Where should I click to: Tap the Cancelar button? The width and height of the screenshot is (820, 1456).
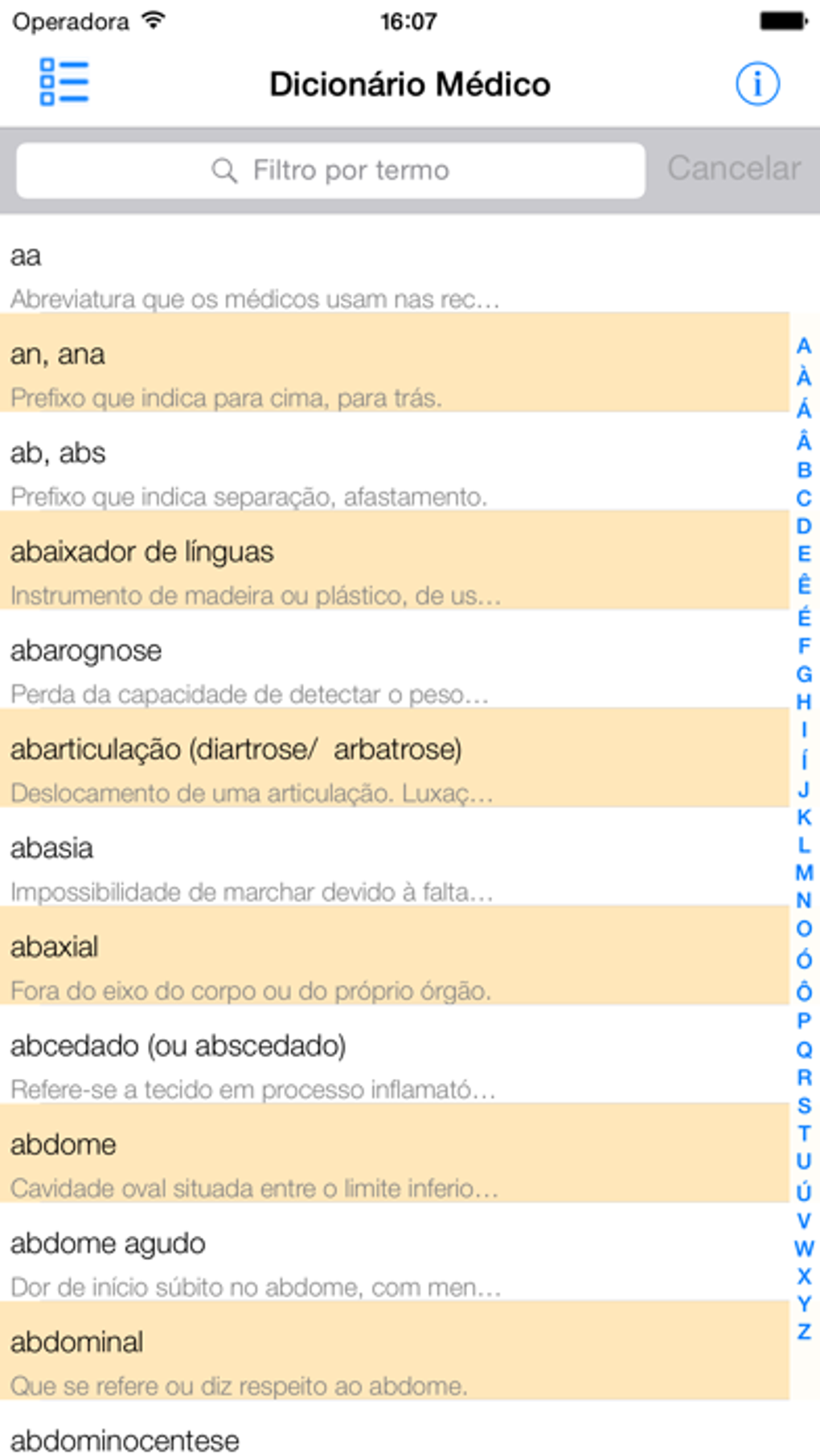[733, 169]
